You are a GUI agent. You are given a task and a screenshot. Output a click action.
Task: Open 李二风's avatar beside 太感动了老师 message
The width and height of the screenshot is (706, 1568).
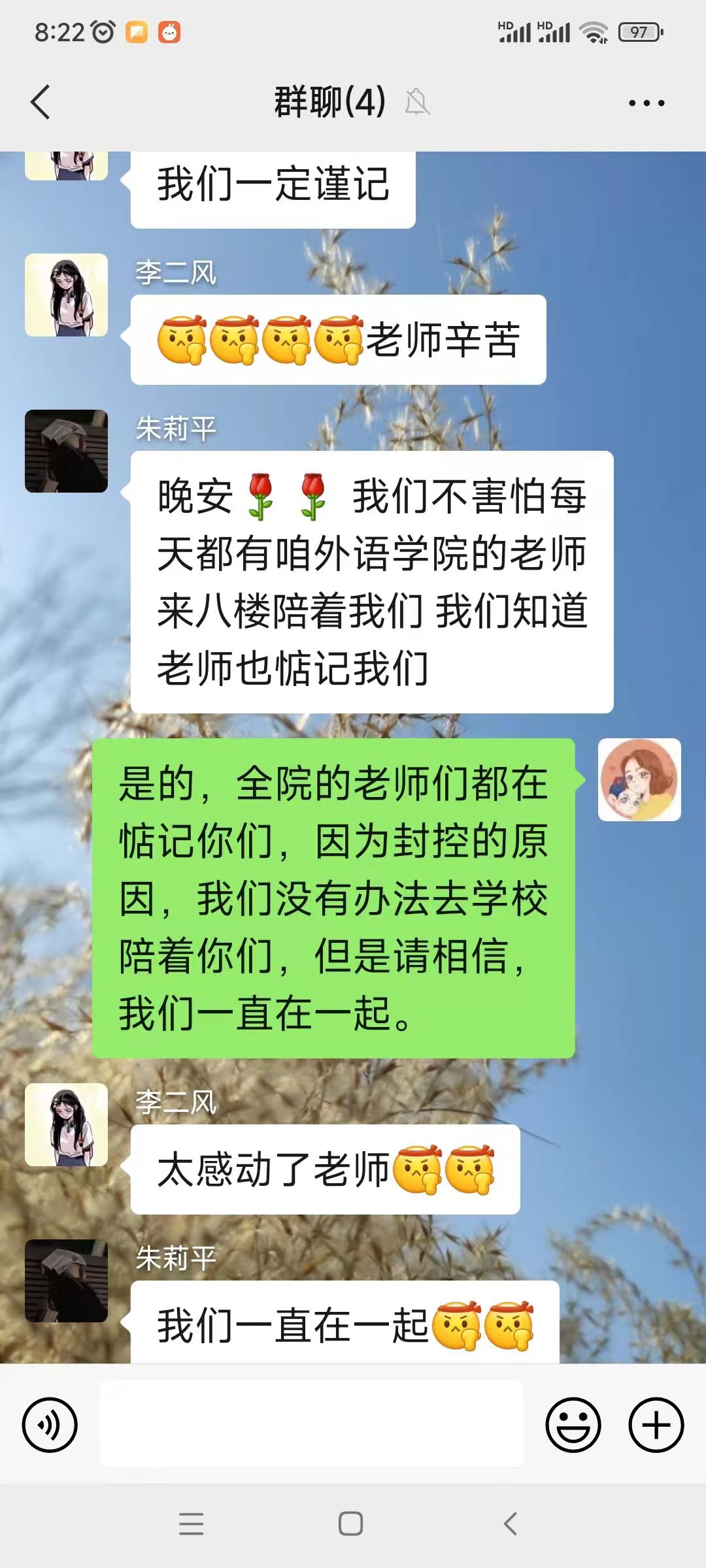(66, 1125)
